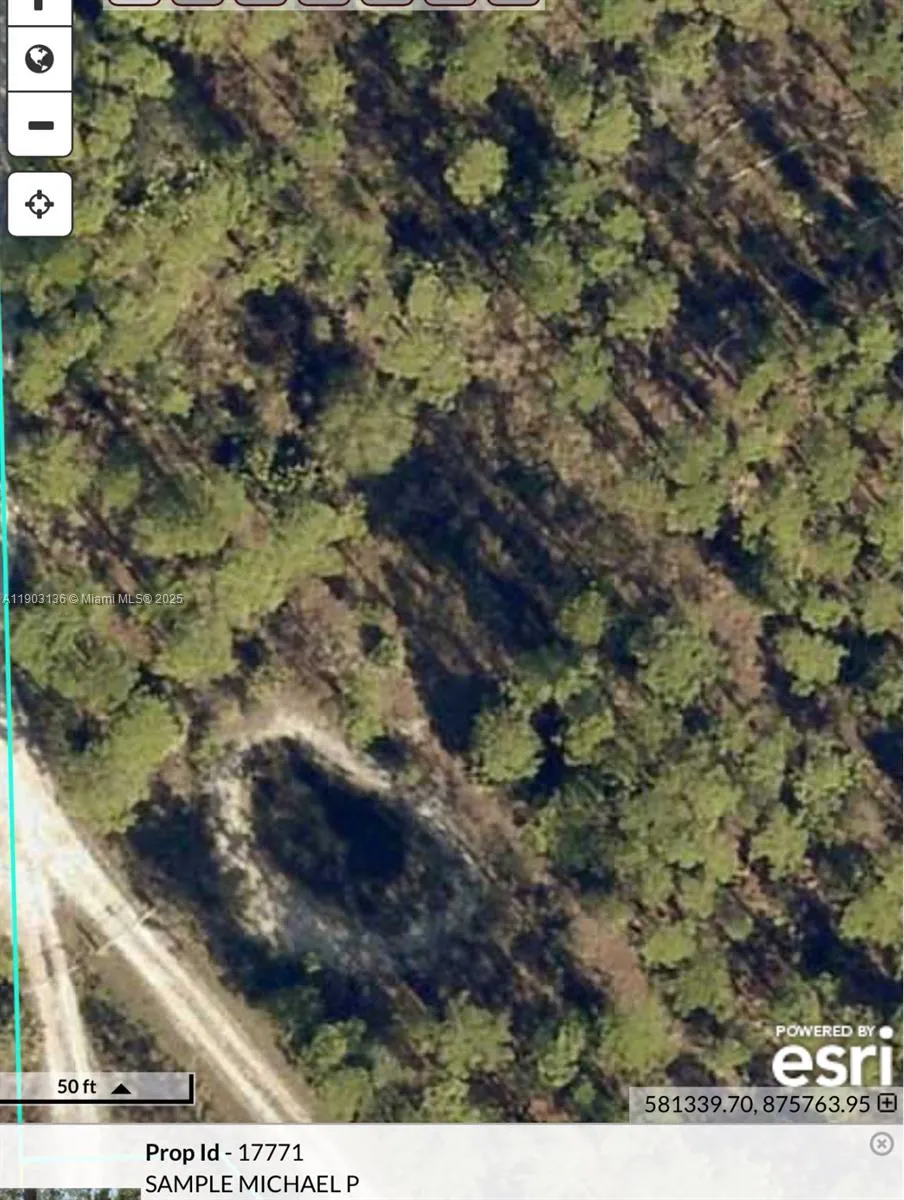Expand the coordinates plus icon
The width and height of the screenshot is (904, 1200).
tap(886, 1103)
